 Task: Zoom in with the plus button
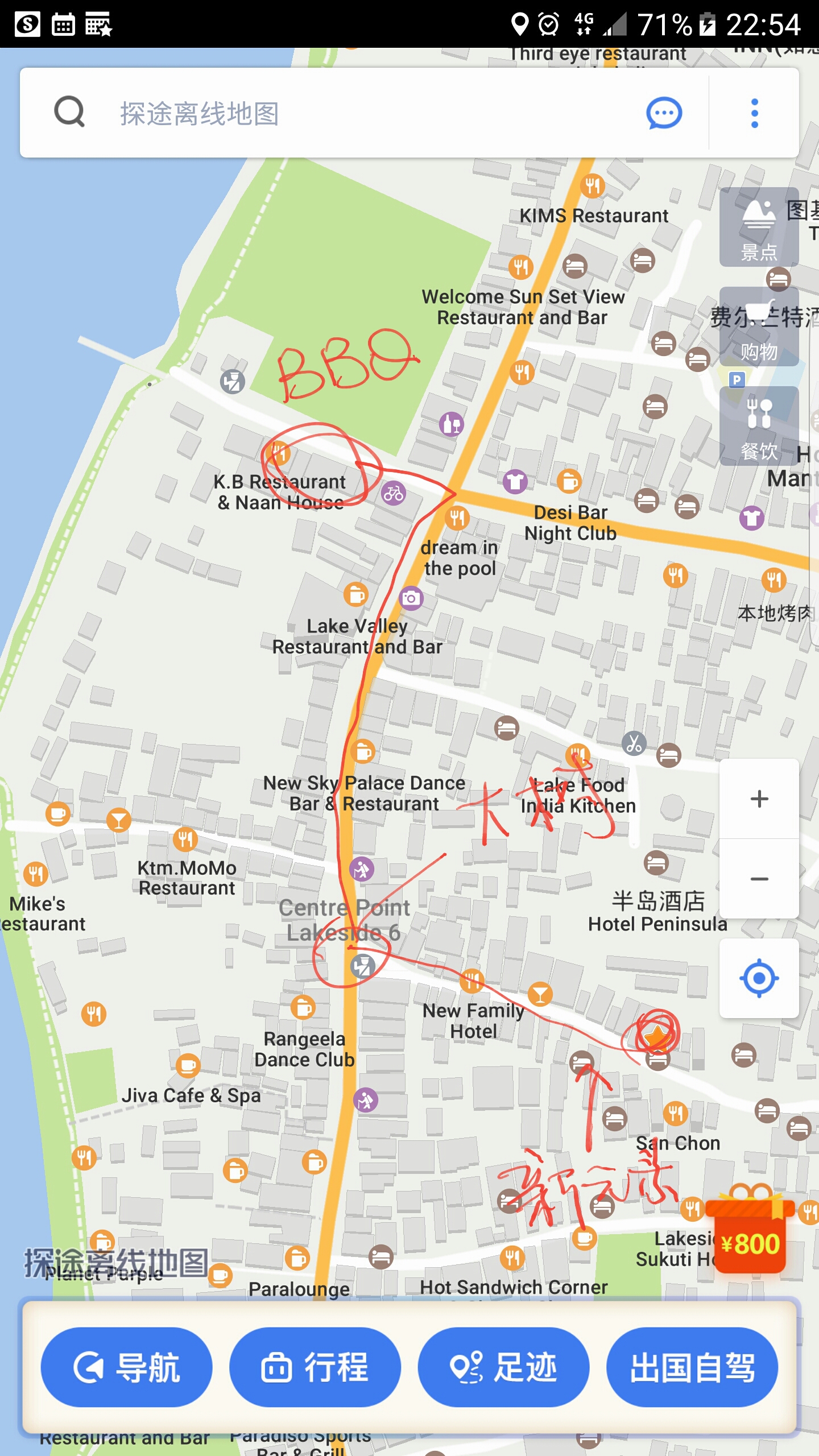tap(759, 799)
